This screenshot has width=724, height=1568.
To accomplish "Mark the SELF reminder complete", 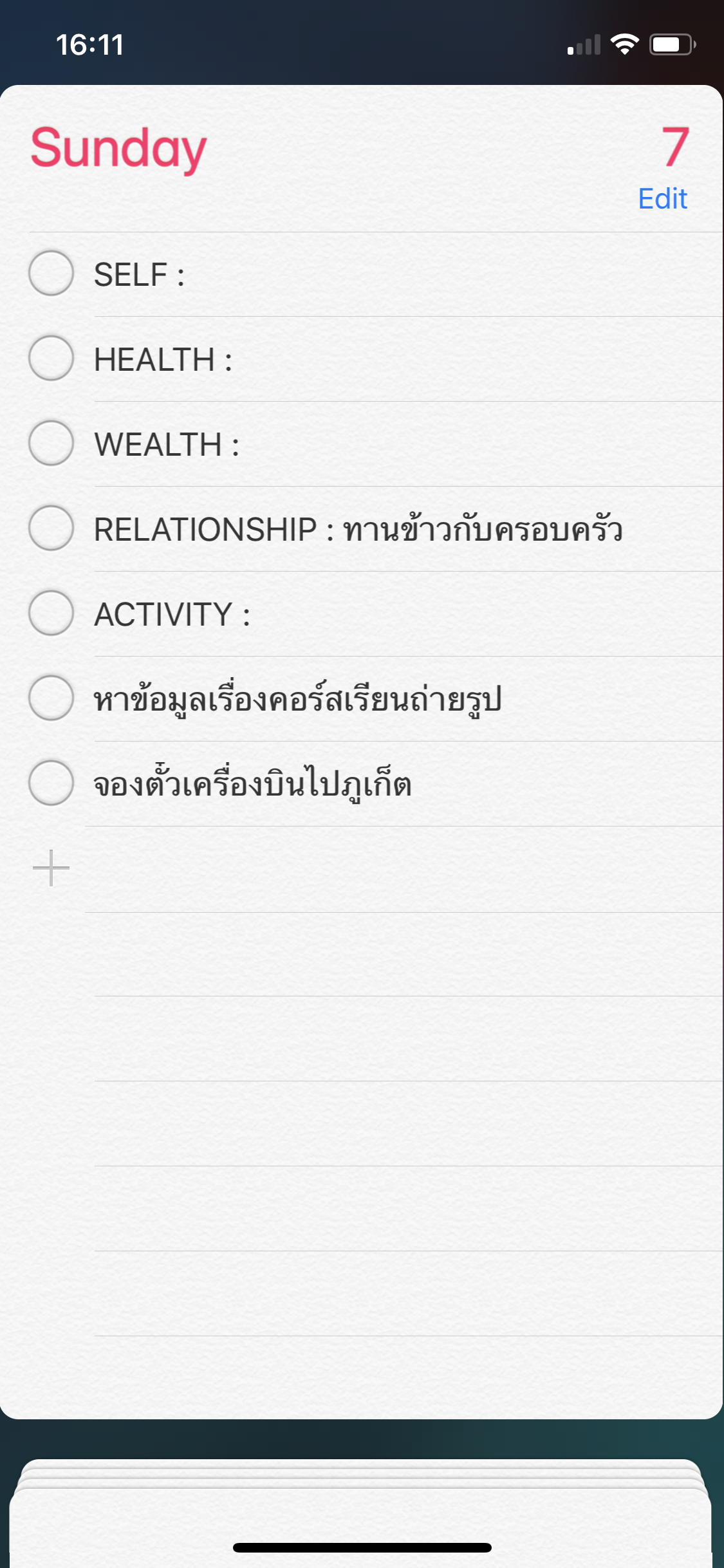I will click(x=51, y=273).
